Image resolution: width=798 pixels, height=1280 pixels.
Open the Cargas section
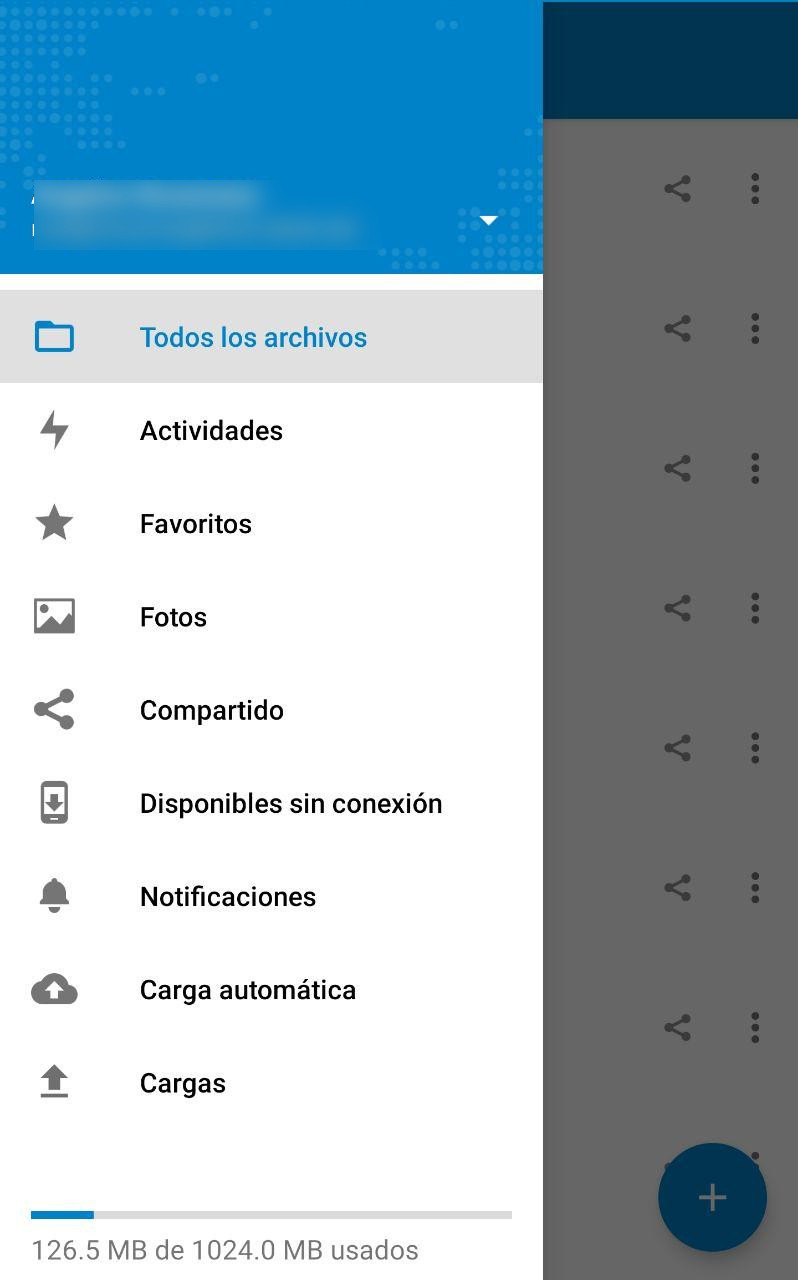(271, 1081)
